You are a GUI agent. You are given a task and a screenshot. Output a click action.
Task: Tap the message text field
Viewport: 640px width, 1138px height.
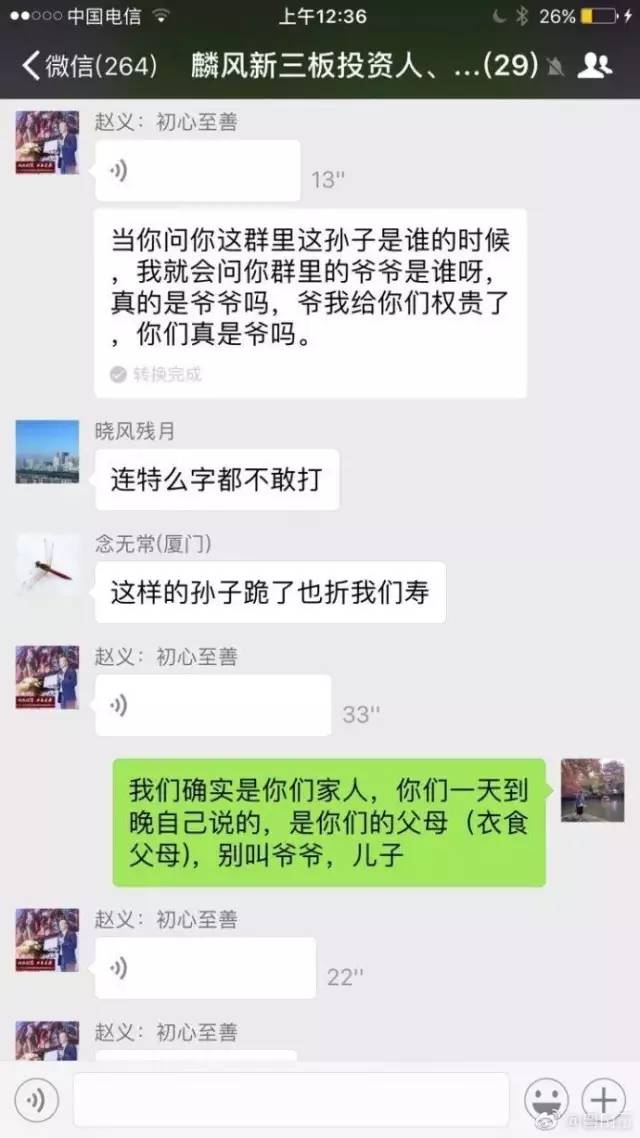pyautogui.click(x=291, y=1101)
